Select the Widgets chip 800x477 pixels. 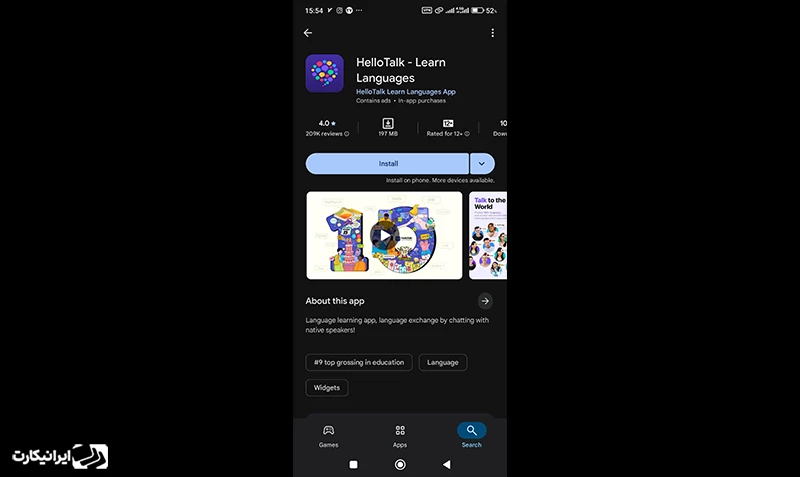point(327,387)
